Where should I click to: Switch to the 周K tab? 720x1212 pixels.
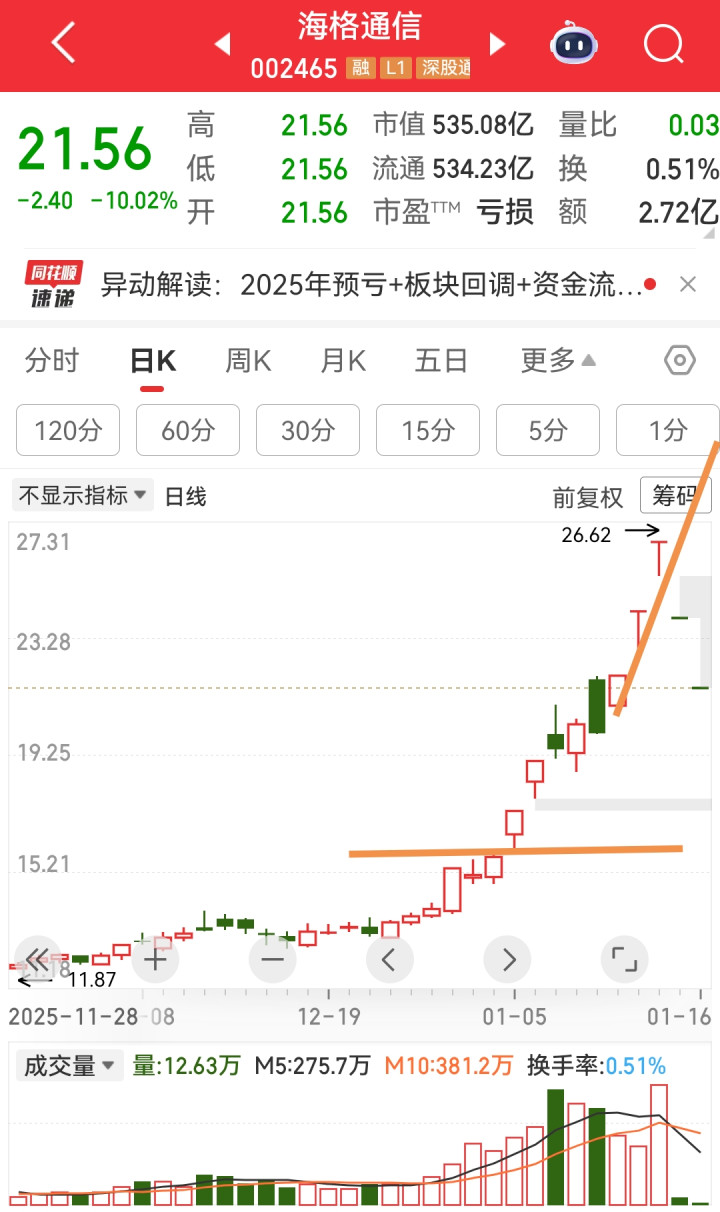tap(248, 361)
